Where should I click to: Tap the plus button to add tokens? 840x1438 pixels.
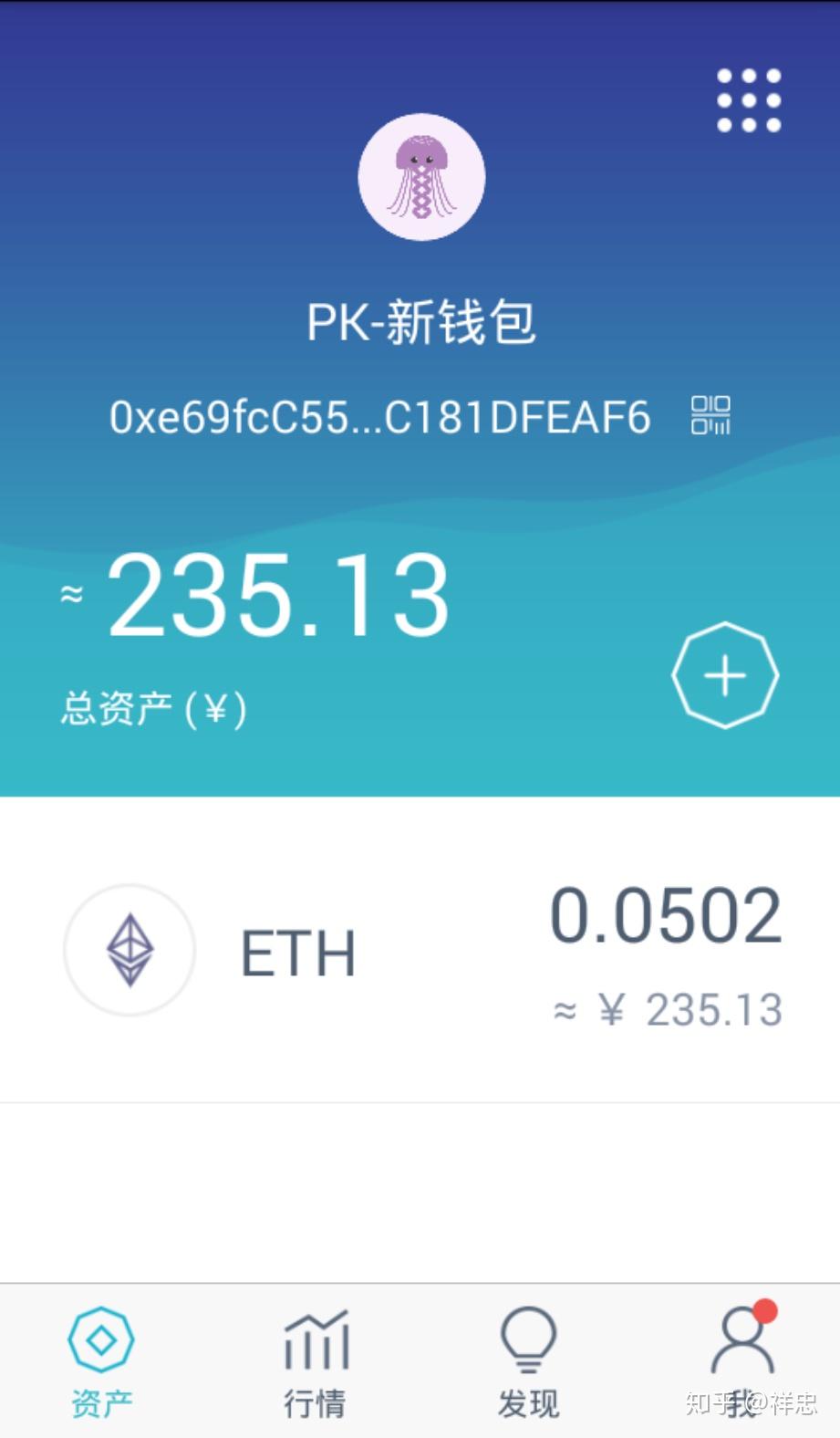coord(724,675)
